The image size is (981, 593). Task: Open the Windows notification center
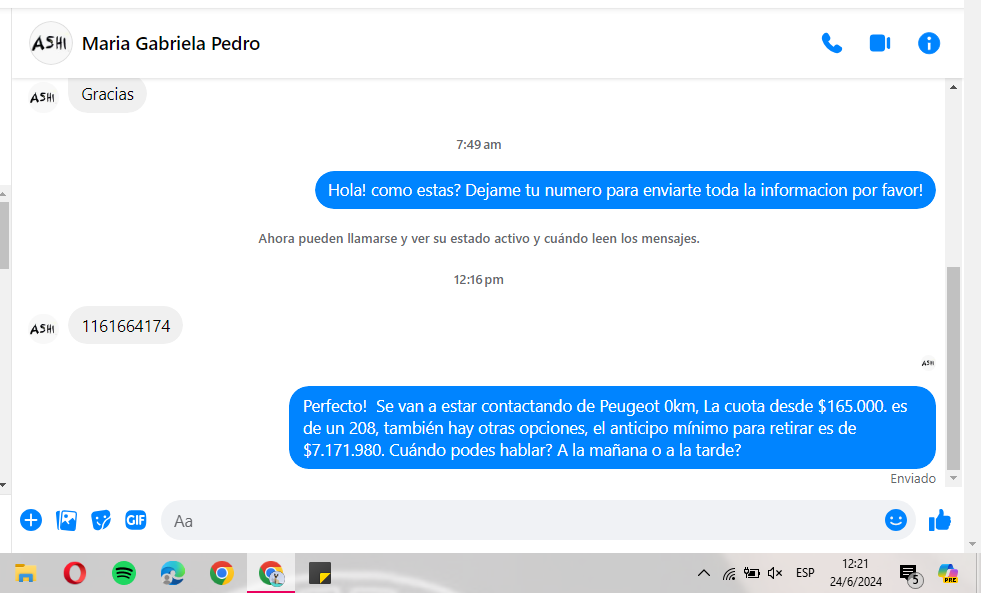[909, 573]
